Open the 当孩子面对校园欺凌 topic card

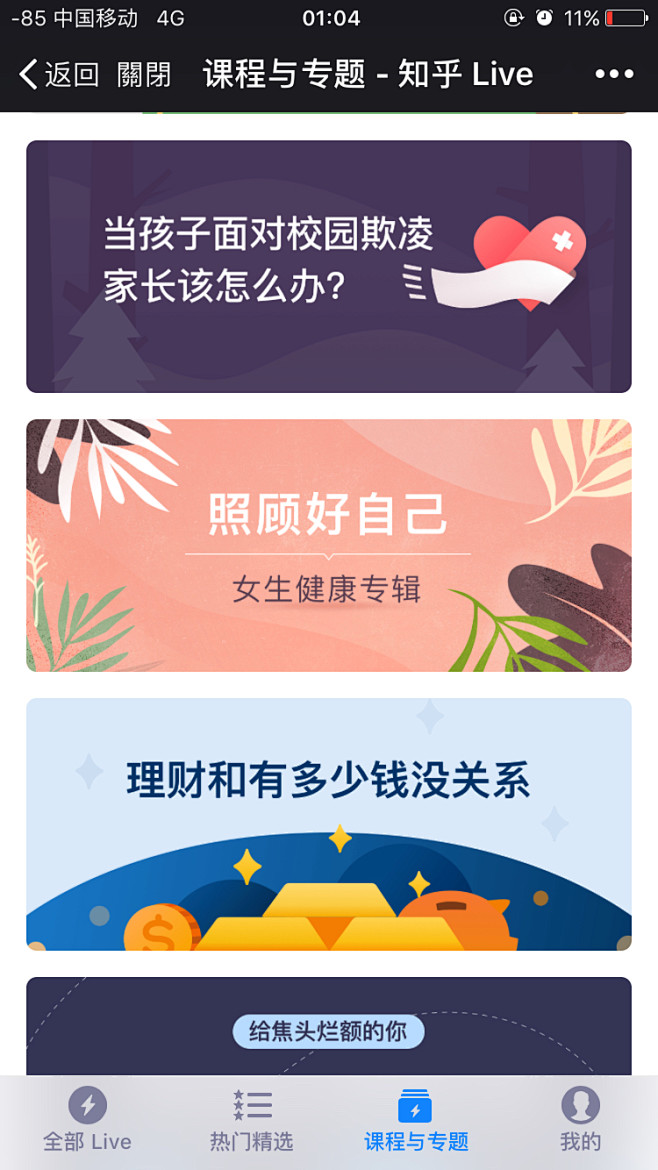pos(329,266)
